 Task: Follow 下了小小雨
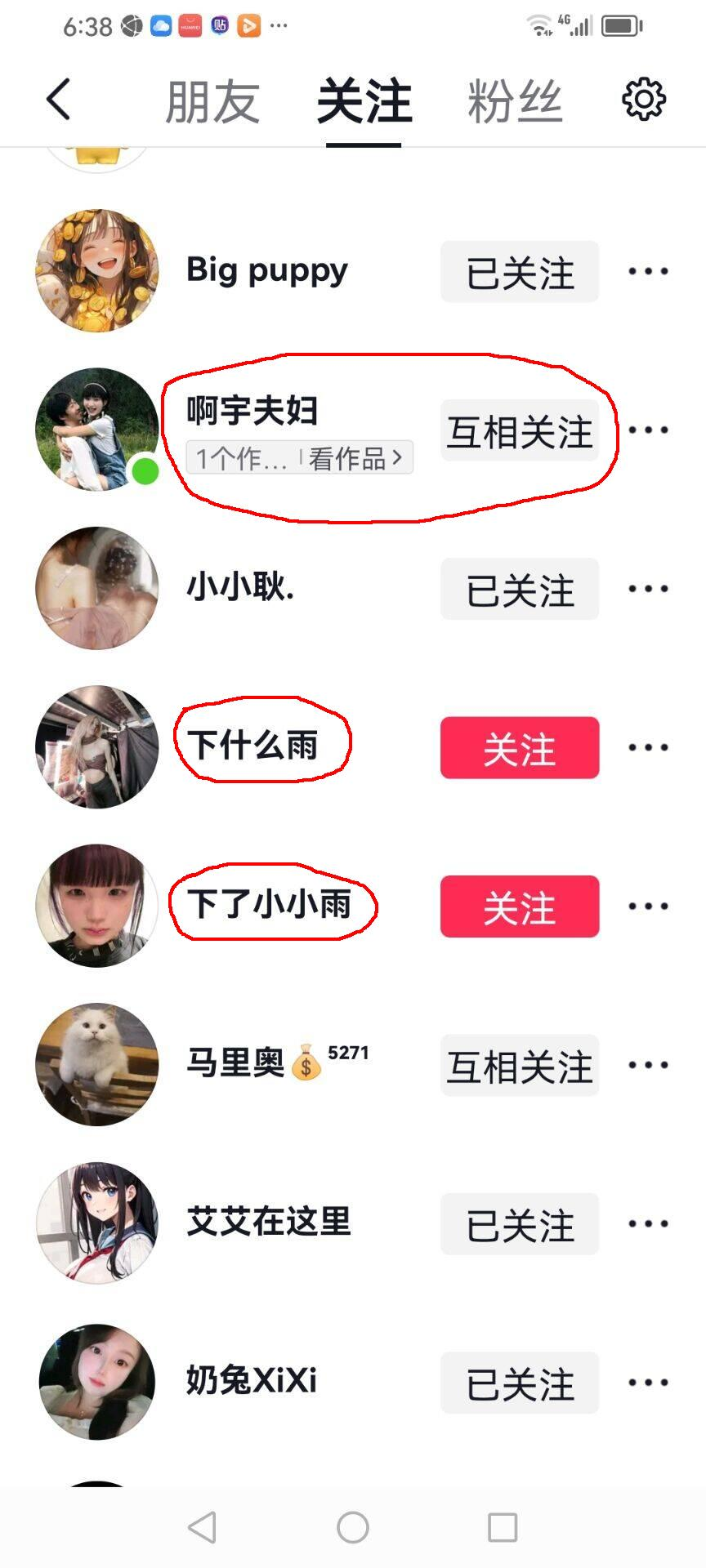point(520,906)
